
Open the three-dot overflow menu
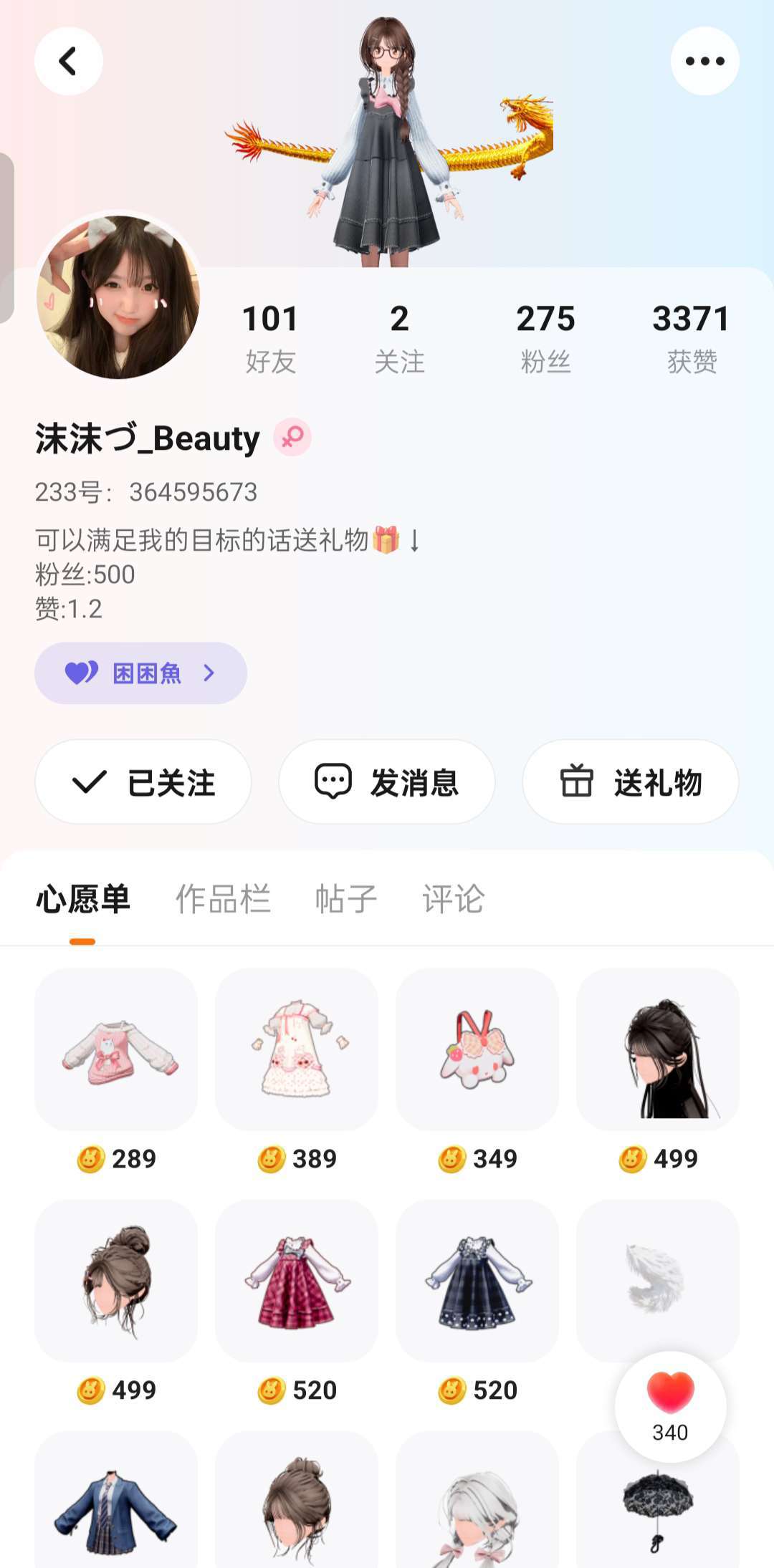(704, 62)
